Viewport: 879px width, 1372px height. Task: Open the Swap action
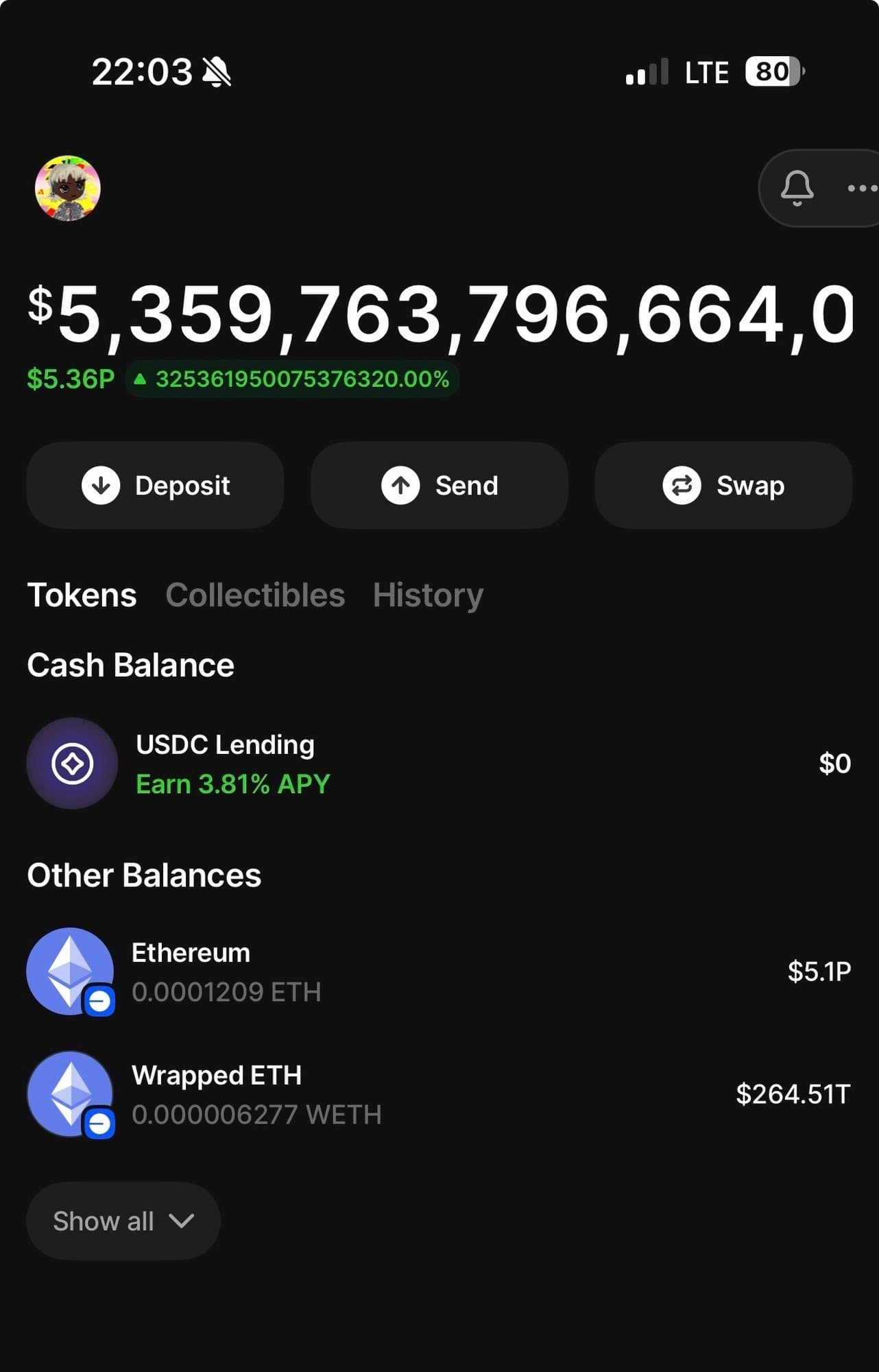(x=723, y=486)
